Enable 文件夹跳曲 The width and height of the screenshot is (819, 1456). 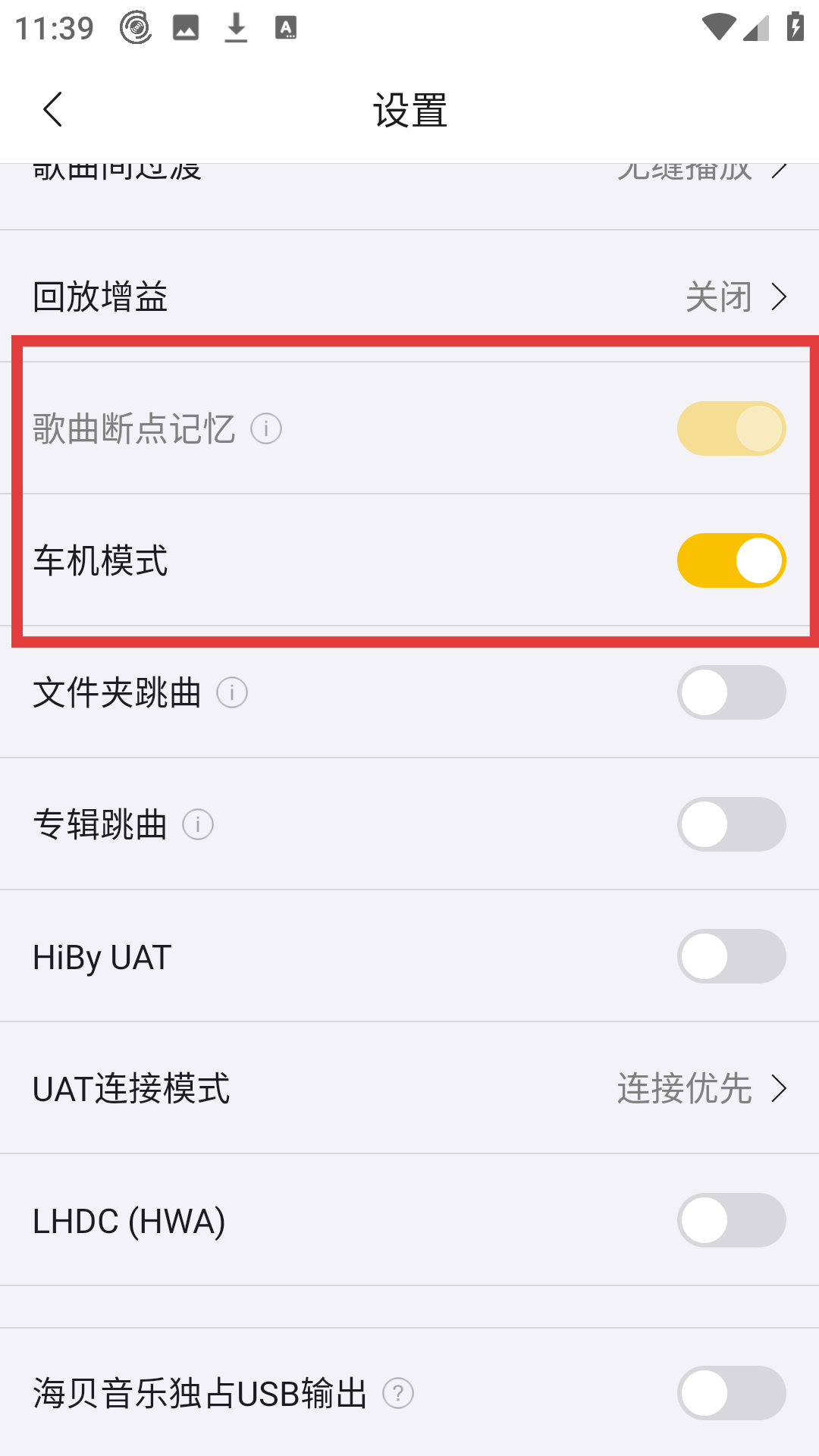tap(731, 692)
